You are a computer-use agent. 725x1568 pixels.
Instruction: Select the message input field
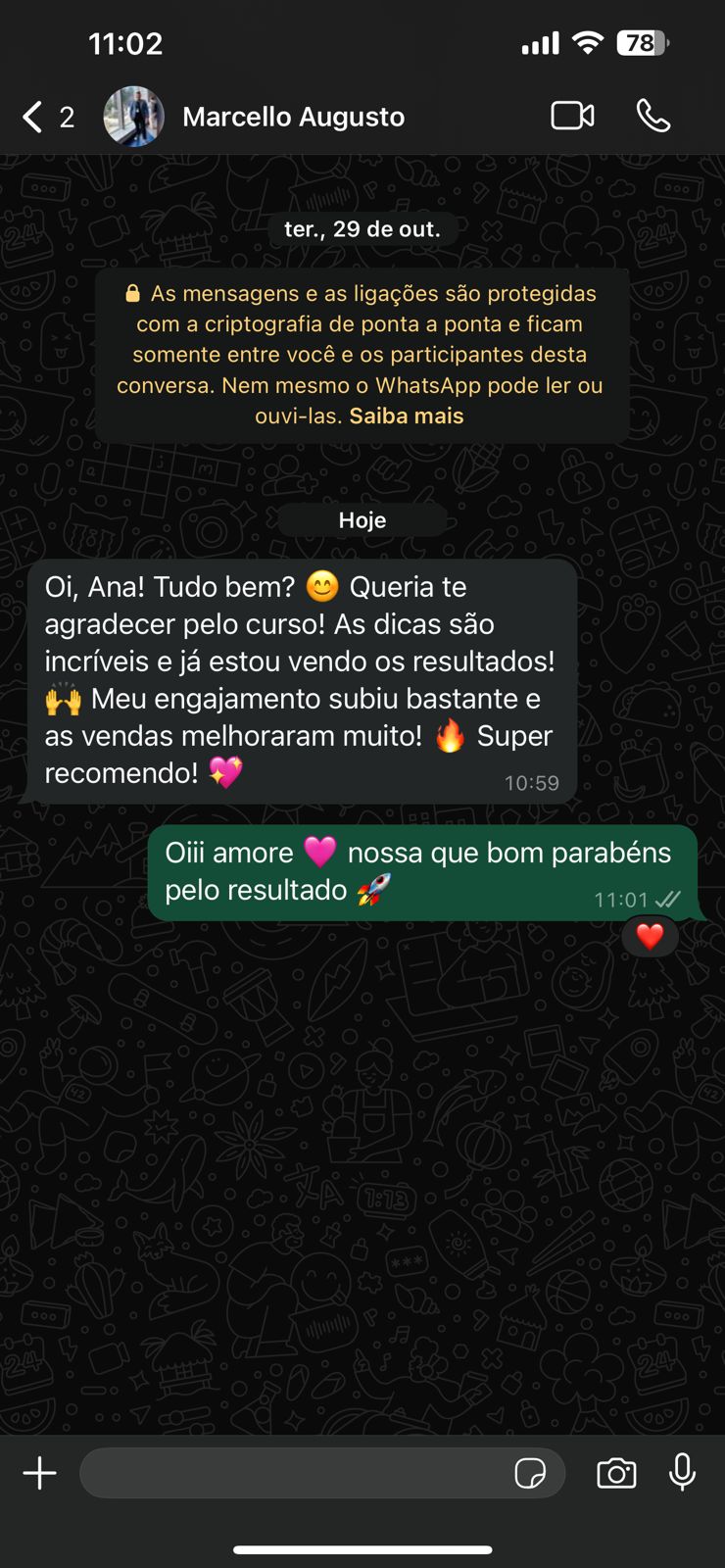(x=294, y=1473)
